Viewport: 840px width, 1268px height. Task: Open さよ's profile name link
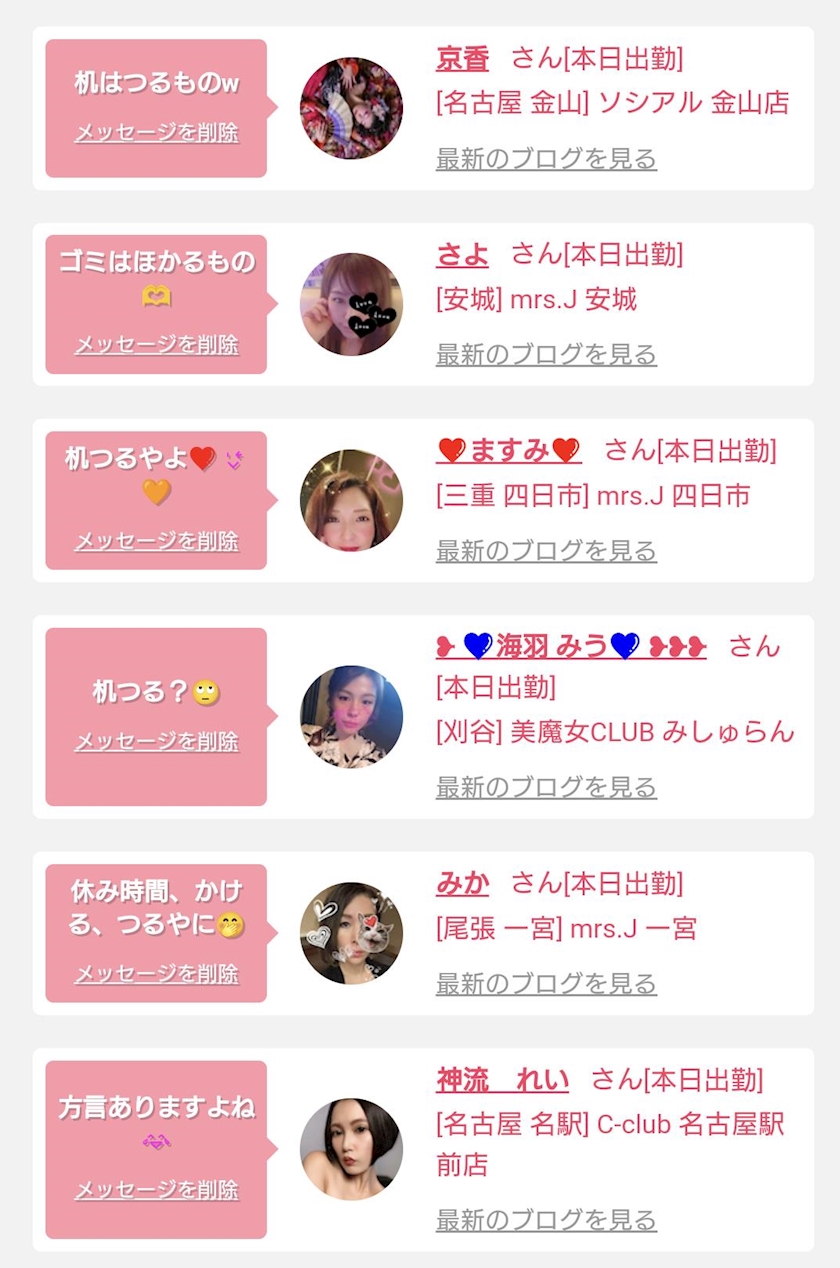click(462, 255)
